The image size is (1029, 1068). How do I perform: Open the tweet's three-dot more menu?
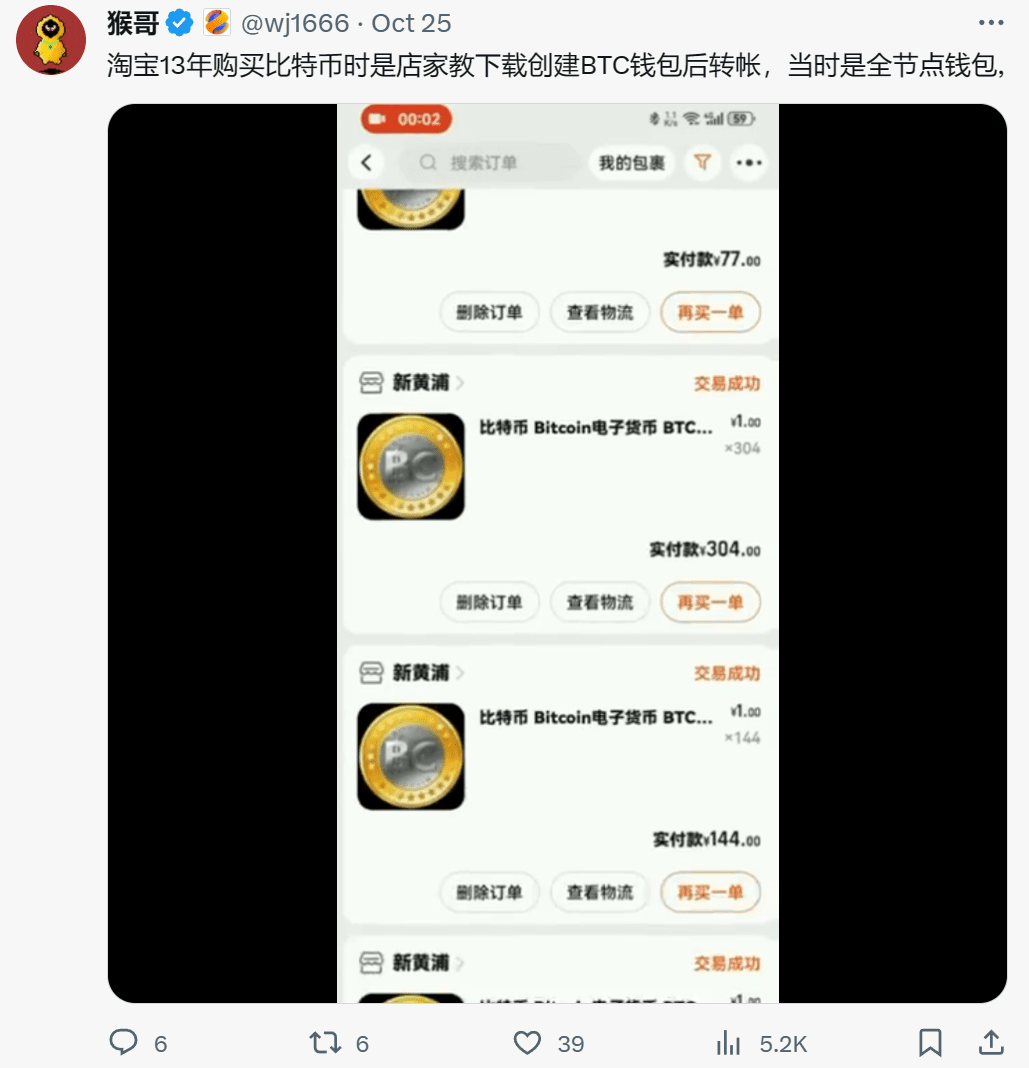989,20
